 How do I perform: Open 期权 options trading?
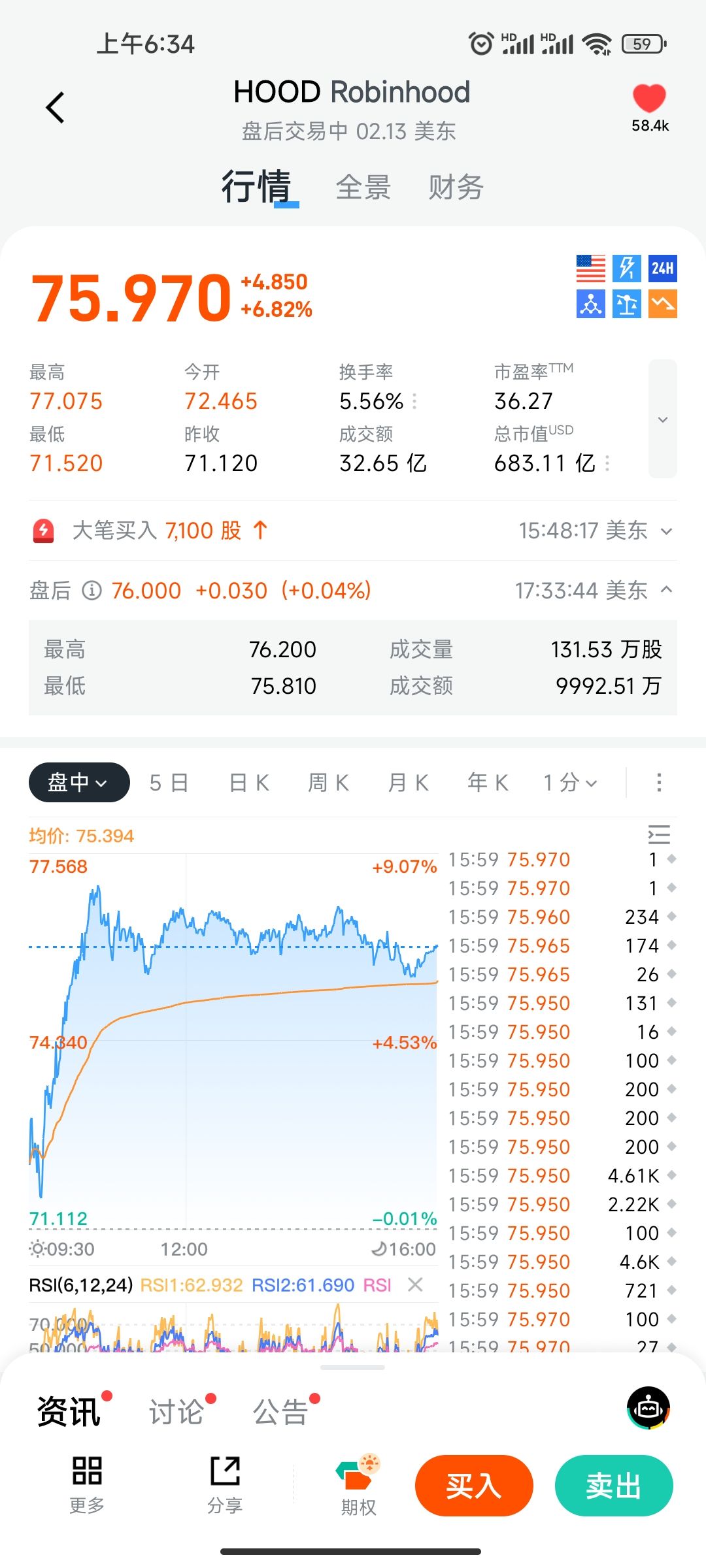[358, 1486]
